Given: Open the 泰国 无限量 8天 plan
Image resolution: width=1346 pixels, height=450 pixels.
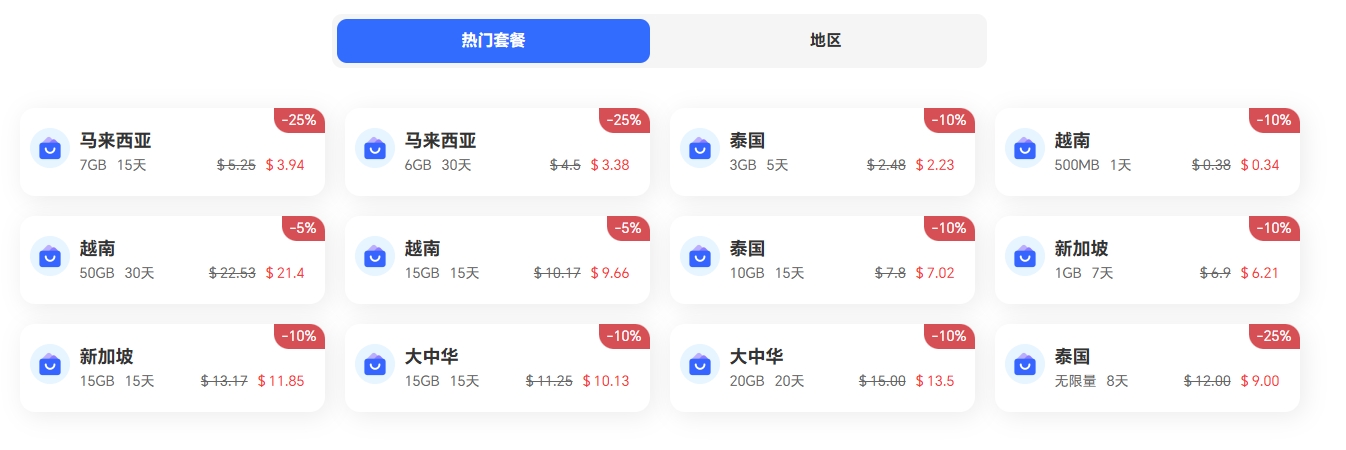Looking at the screenshot, I should [1147, 368].
